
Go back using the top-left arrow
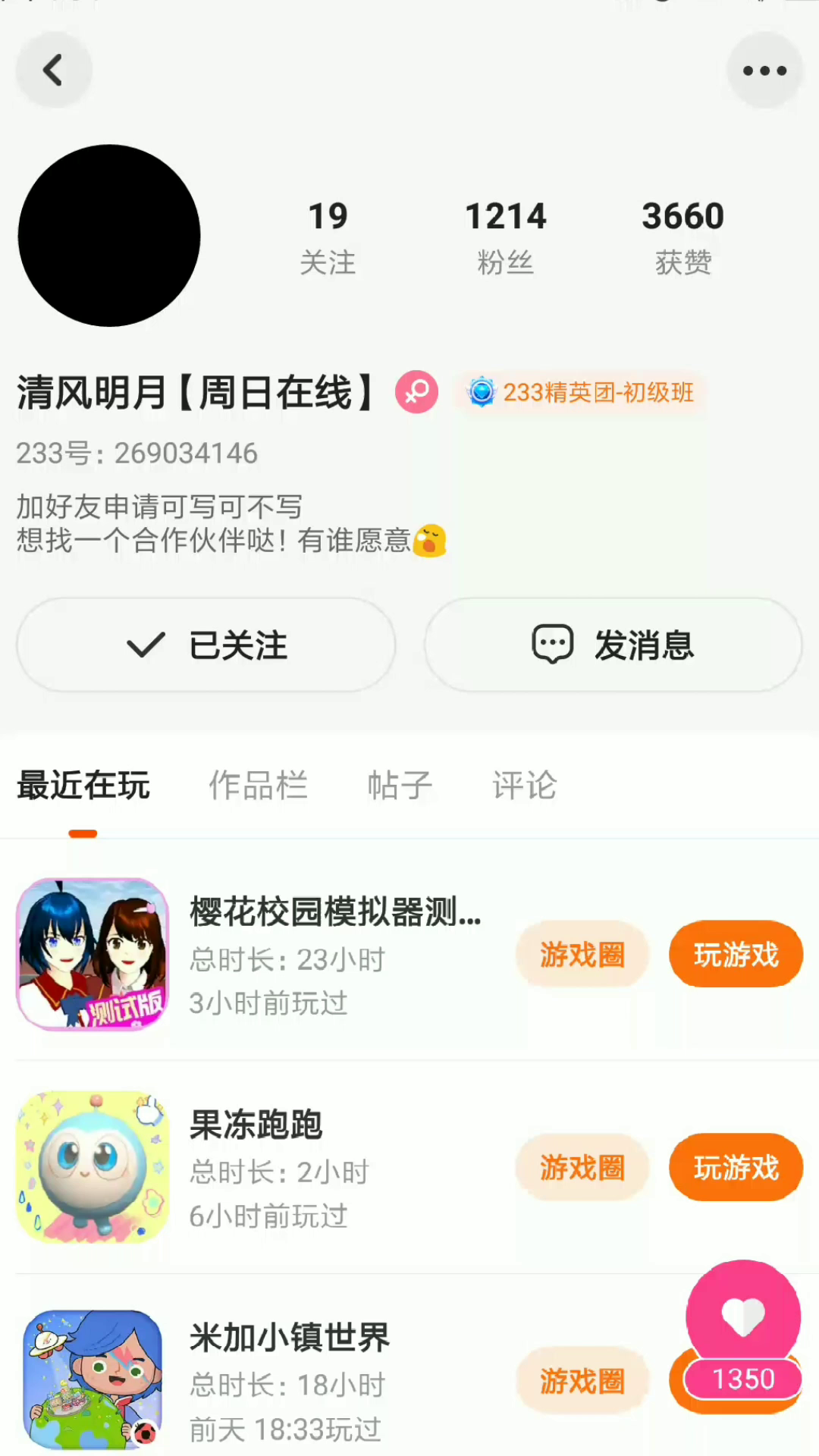click(54, 71)
